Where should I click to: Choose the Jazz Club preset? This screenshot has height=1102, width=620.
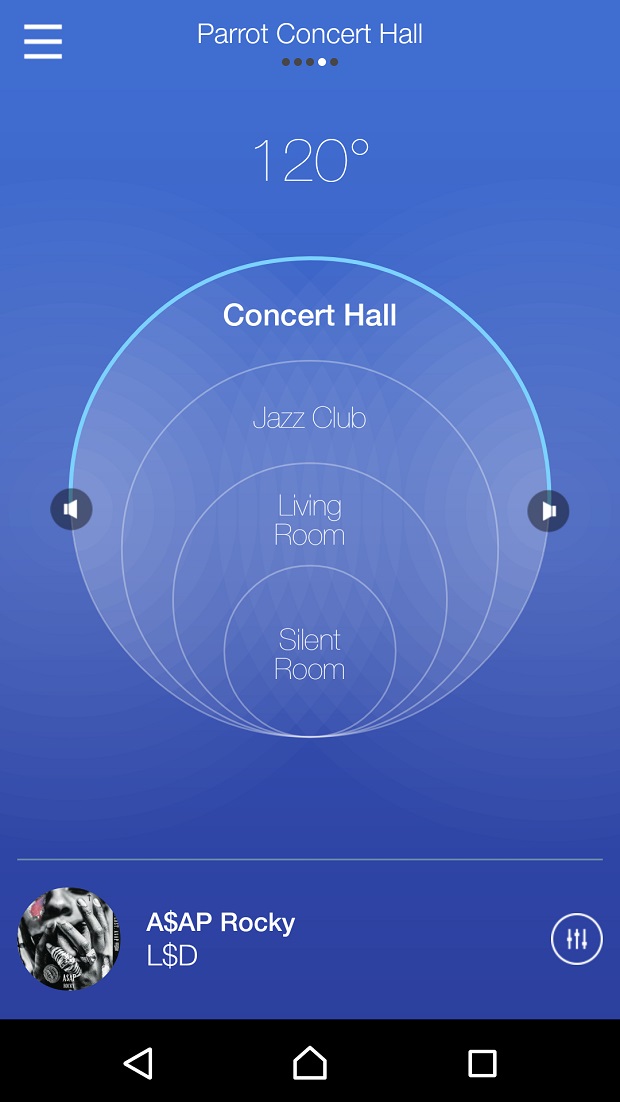(x=309, y=418)
